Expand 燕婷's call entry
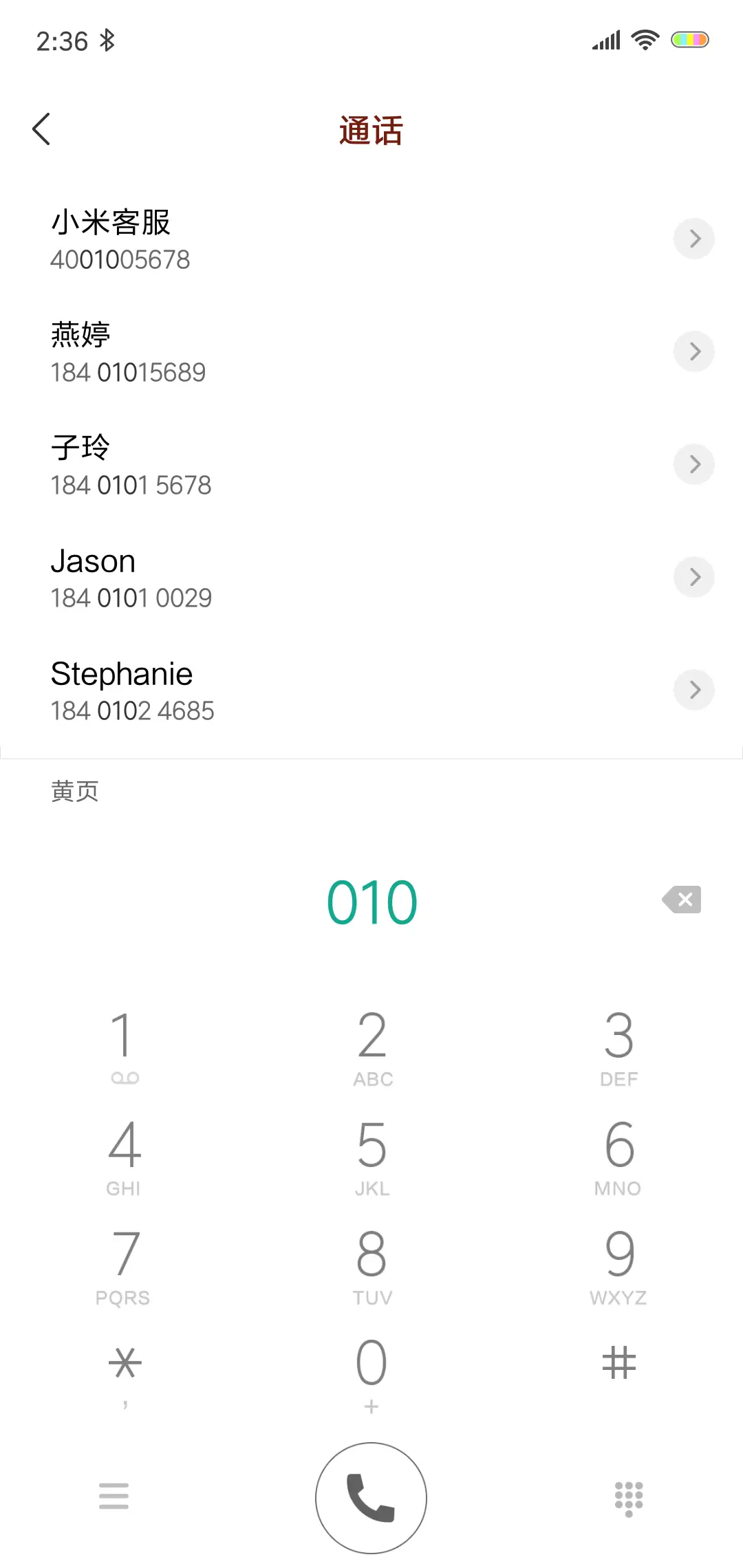The width and height of the screenshot is (743, 1568). point(693,351)
